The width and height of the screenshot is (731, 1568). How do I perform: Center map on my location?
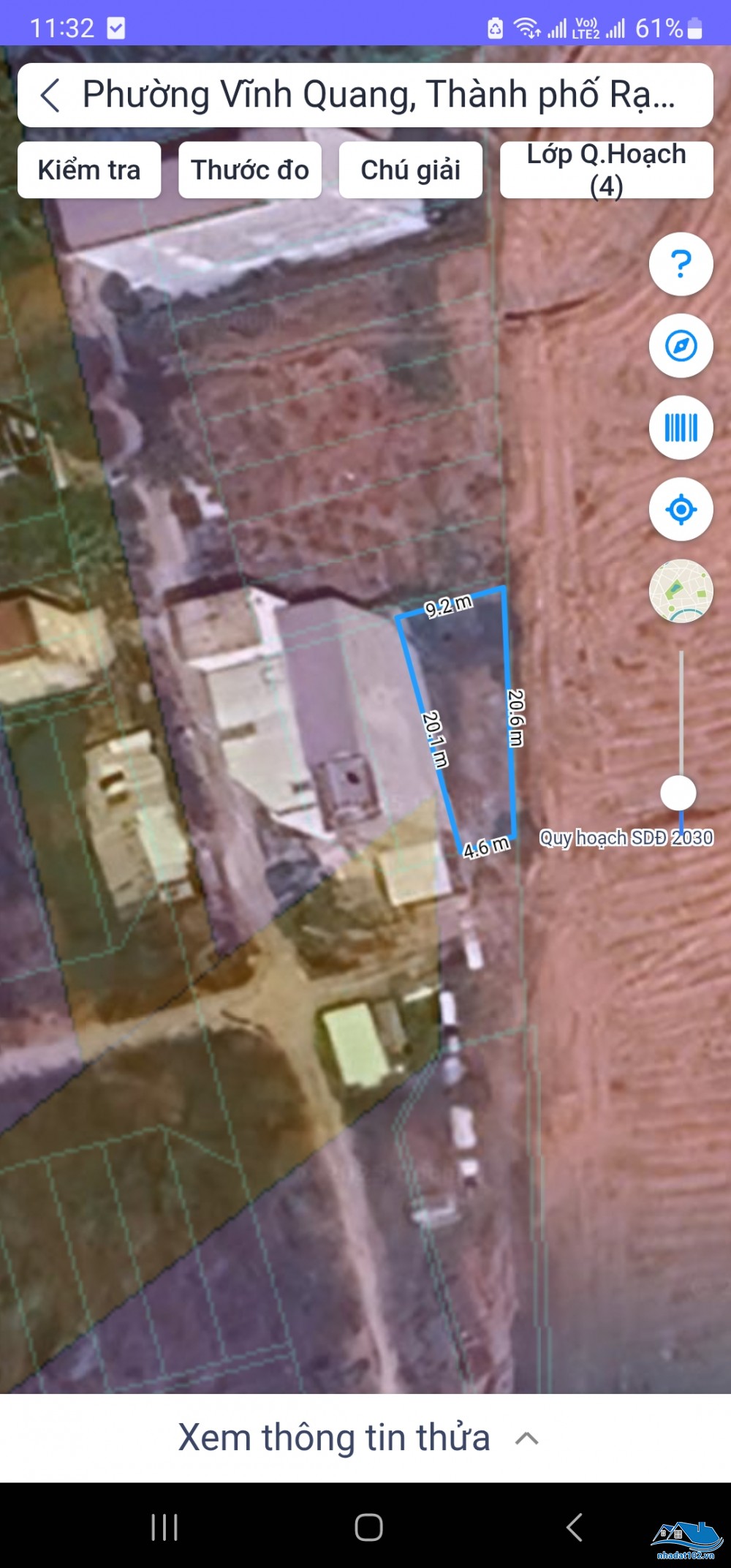[681, 510]
